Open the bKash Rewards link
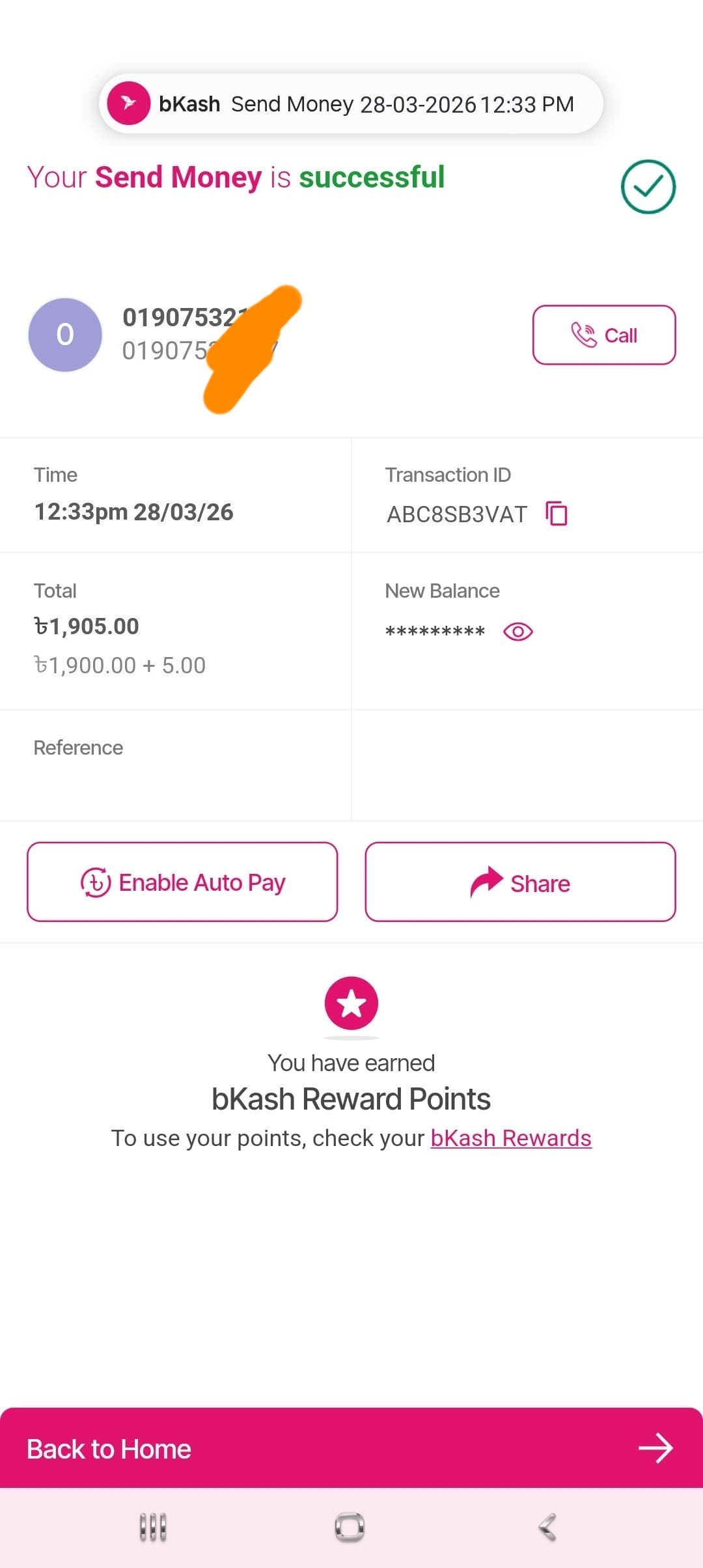Image resolution: width=703 pixels, height=1568 pixels. click(x=511, y=1138)
